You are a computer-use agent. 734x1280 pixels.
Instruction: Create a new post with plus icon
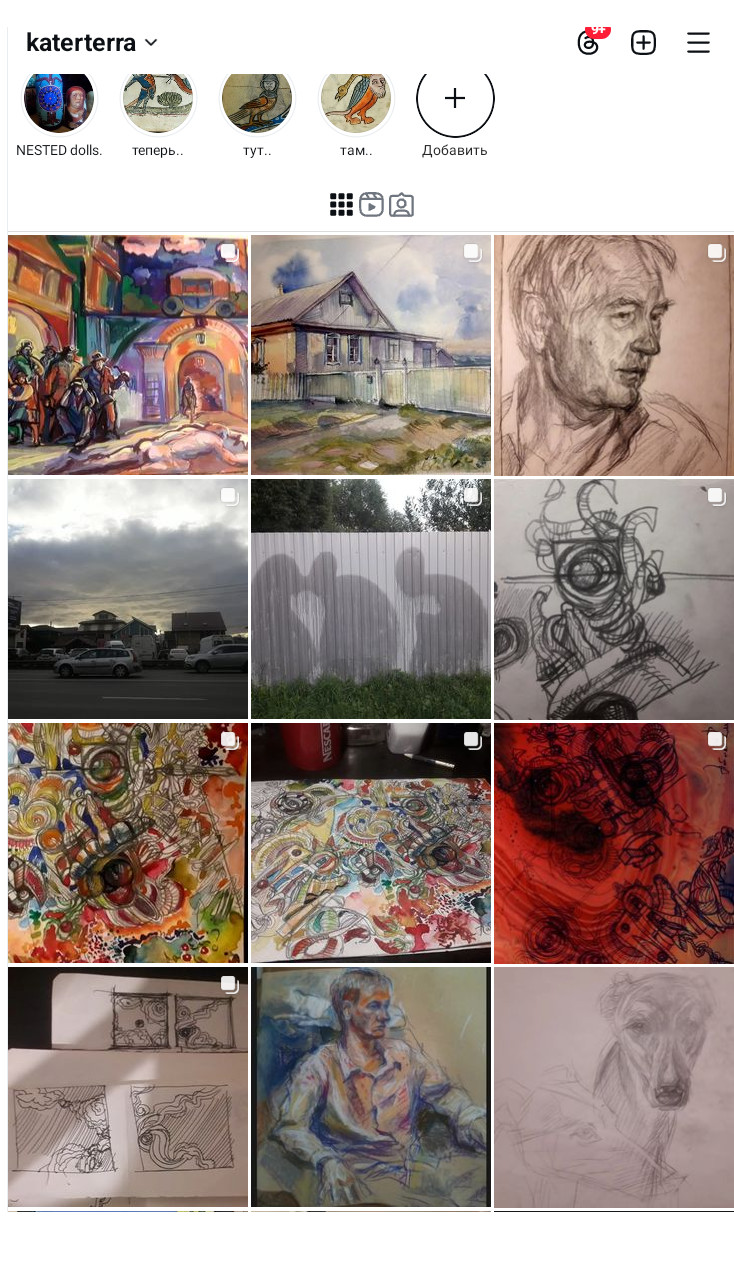click(x=643, y=43)
